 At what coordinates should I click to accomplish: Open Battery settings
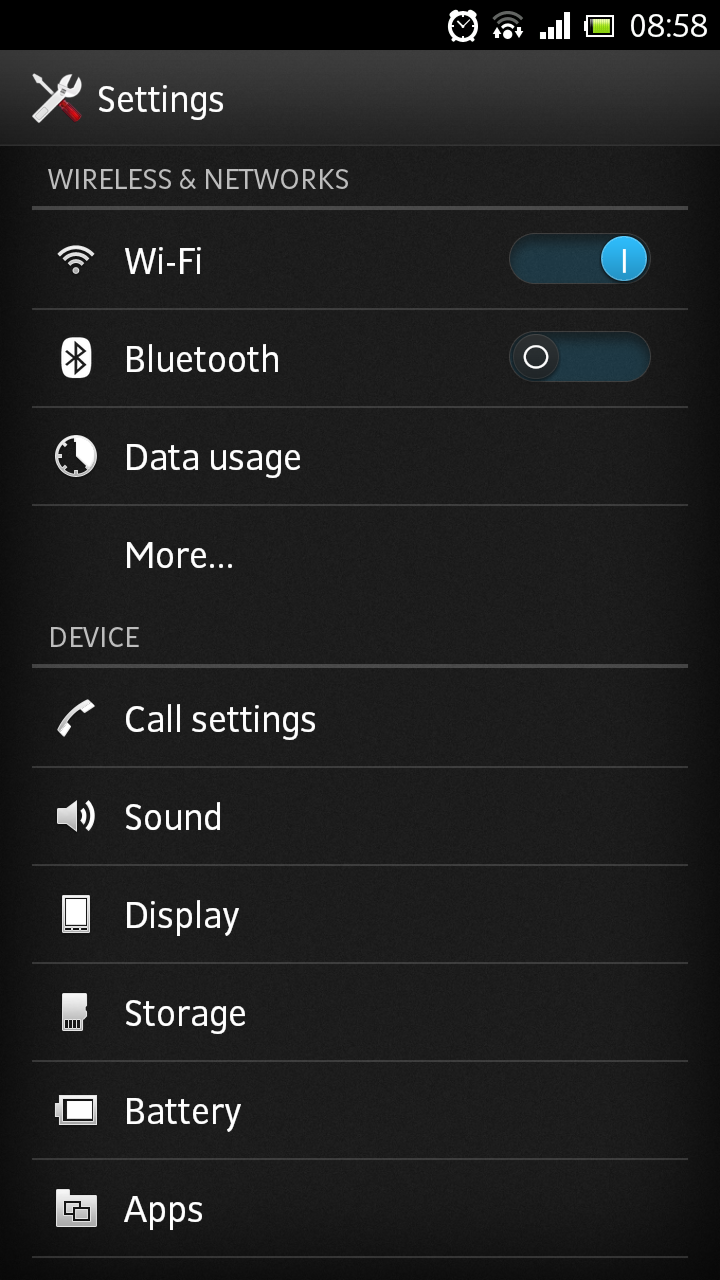360,1110
